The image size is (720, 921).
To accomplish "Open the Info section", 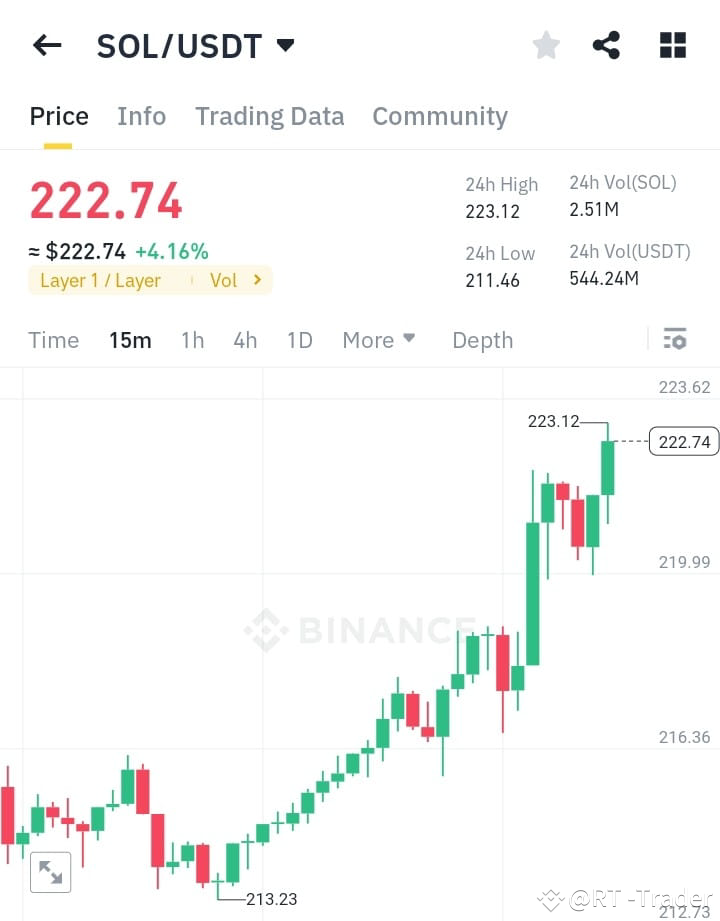I will point(141,116).
